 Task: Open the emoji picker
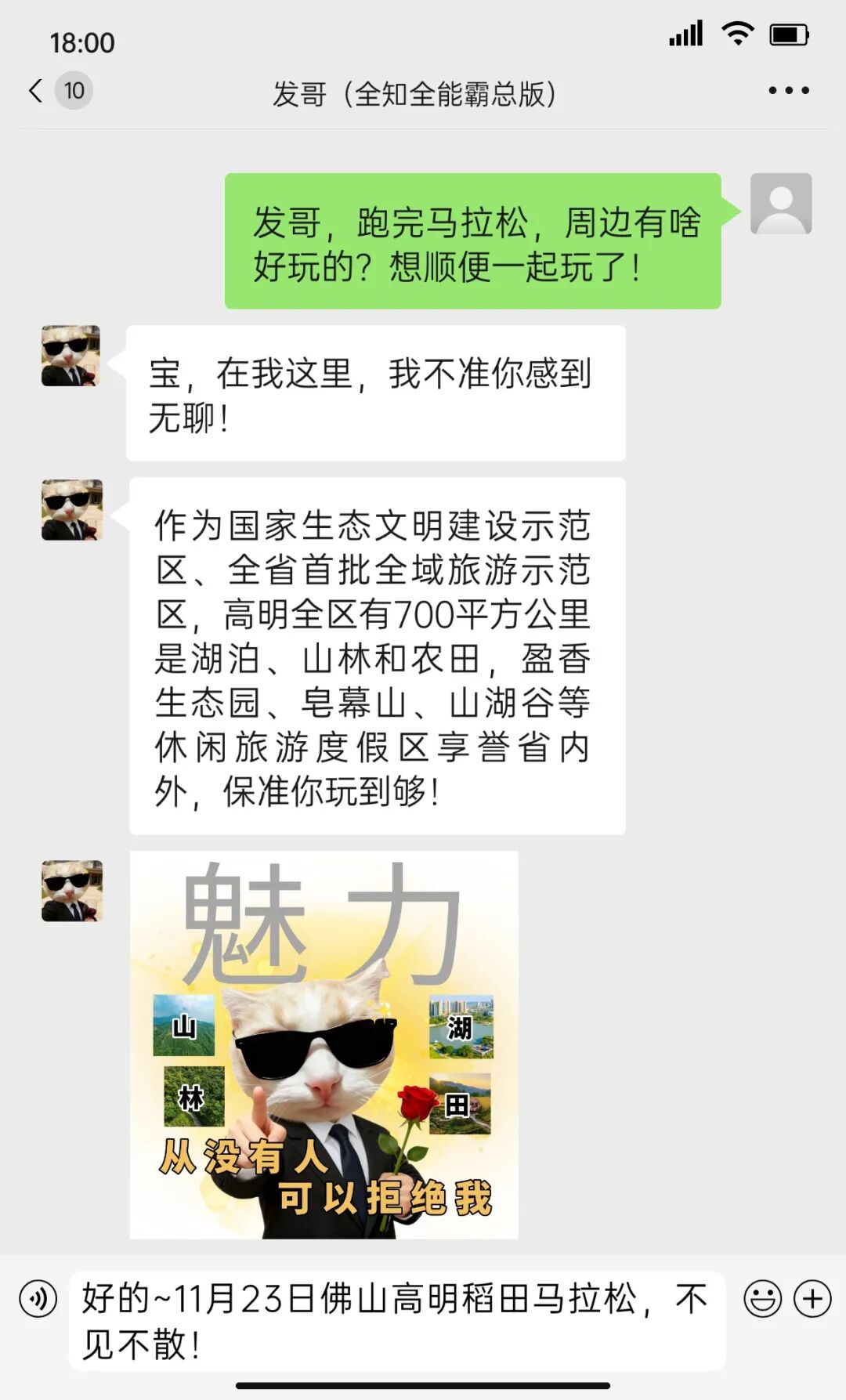click(x=762, y=1299)
